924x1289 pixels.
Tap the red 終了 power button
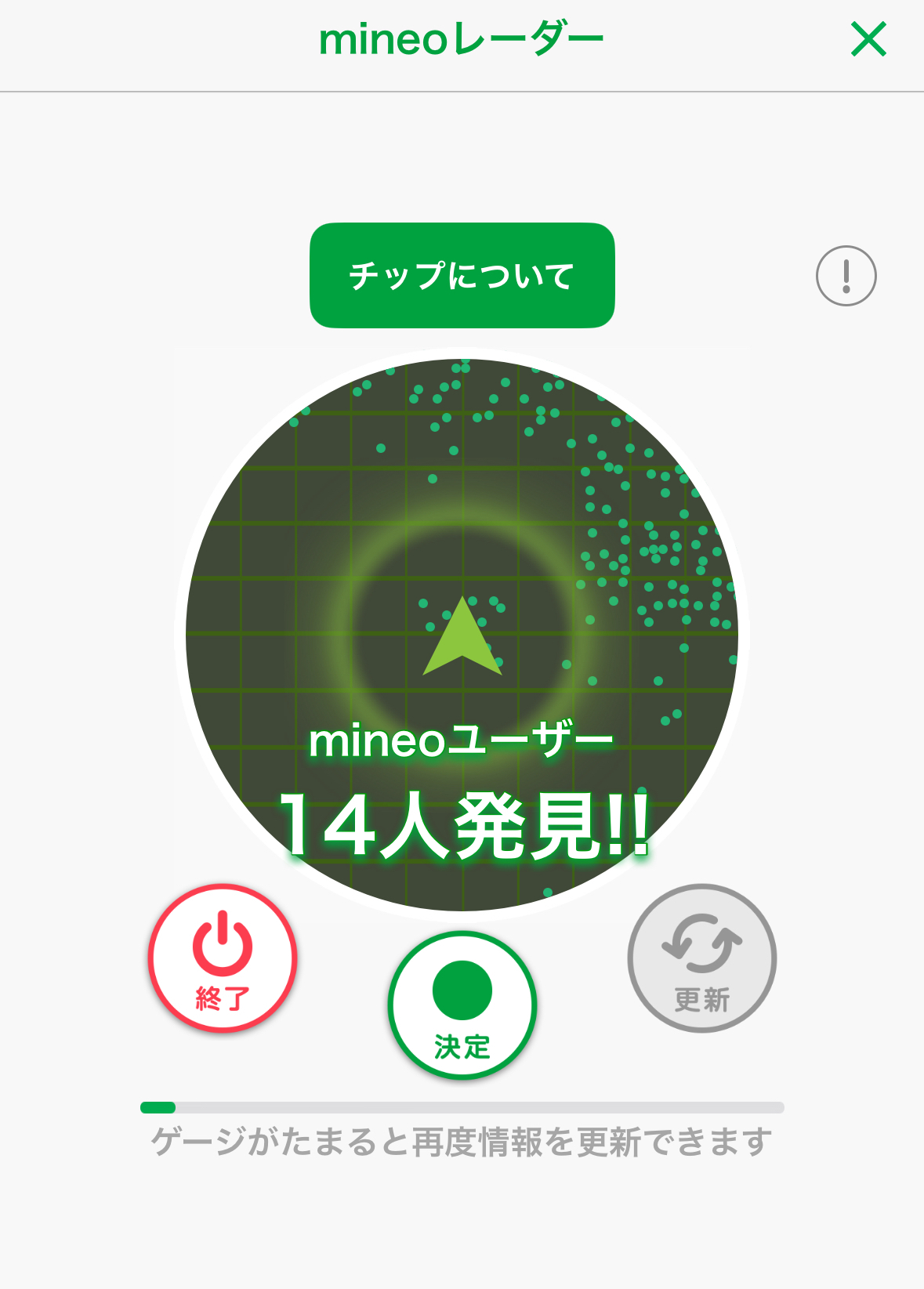pos(223,958)
